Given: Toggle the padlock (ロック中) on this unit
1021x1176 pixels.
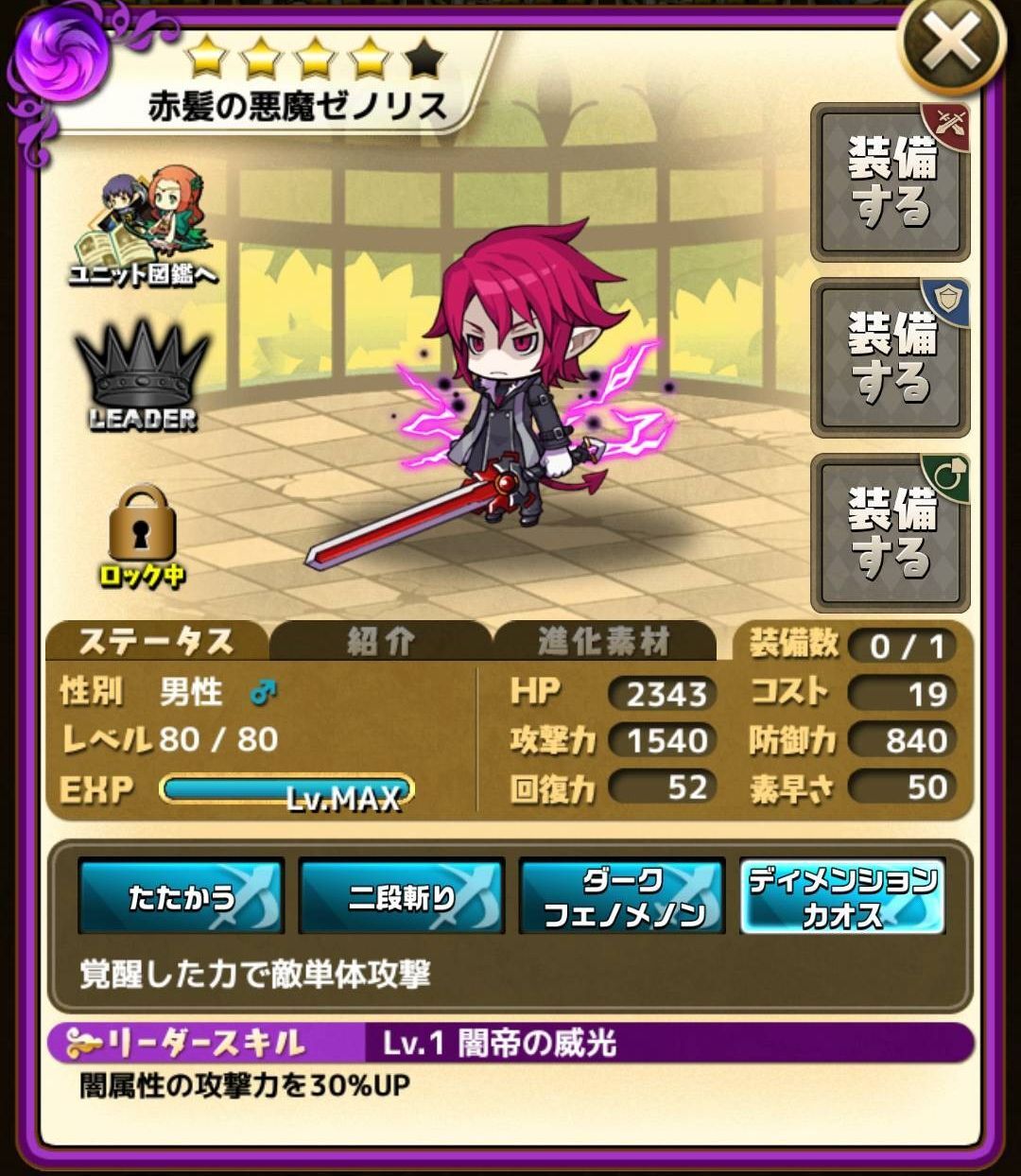Looking at the screenshot, I should (x=143, y=536).
